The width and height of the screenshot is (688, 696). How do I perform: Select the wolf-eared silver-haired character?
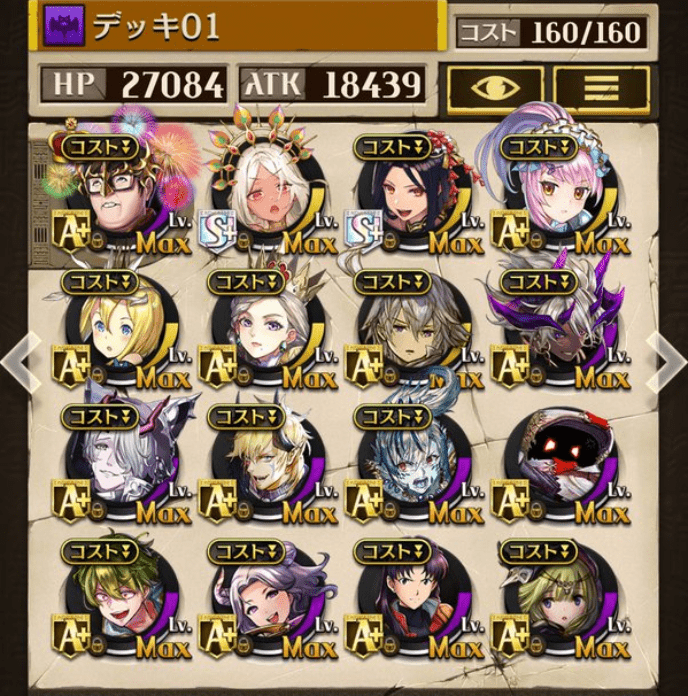(x=118, y=468)
